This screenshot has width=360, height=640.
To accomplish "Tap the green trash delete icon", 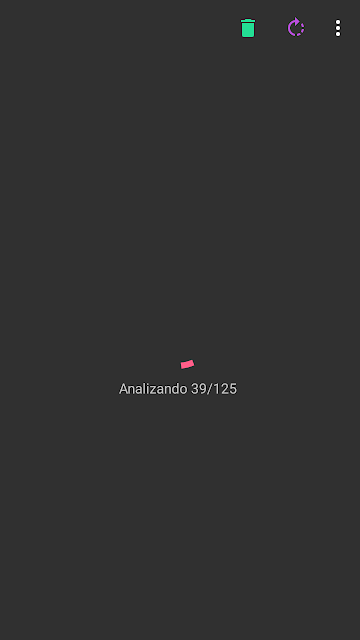I will tap(248, 28).
